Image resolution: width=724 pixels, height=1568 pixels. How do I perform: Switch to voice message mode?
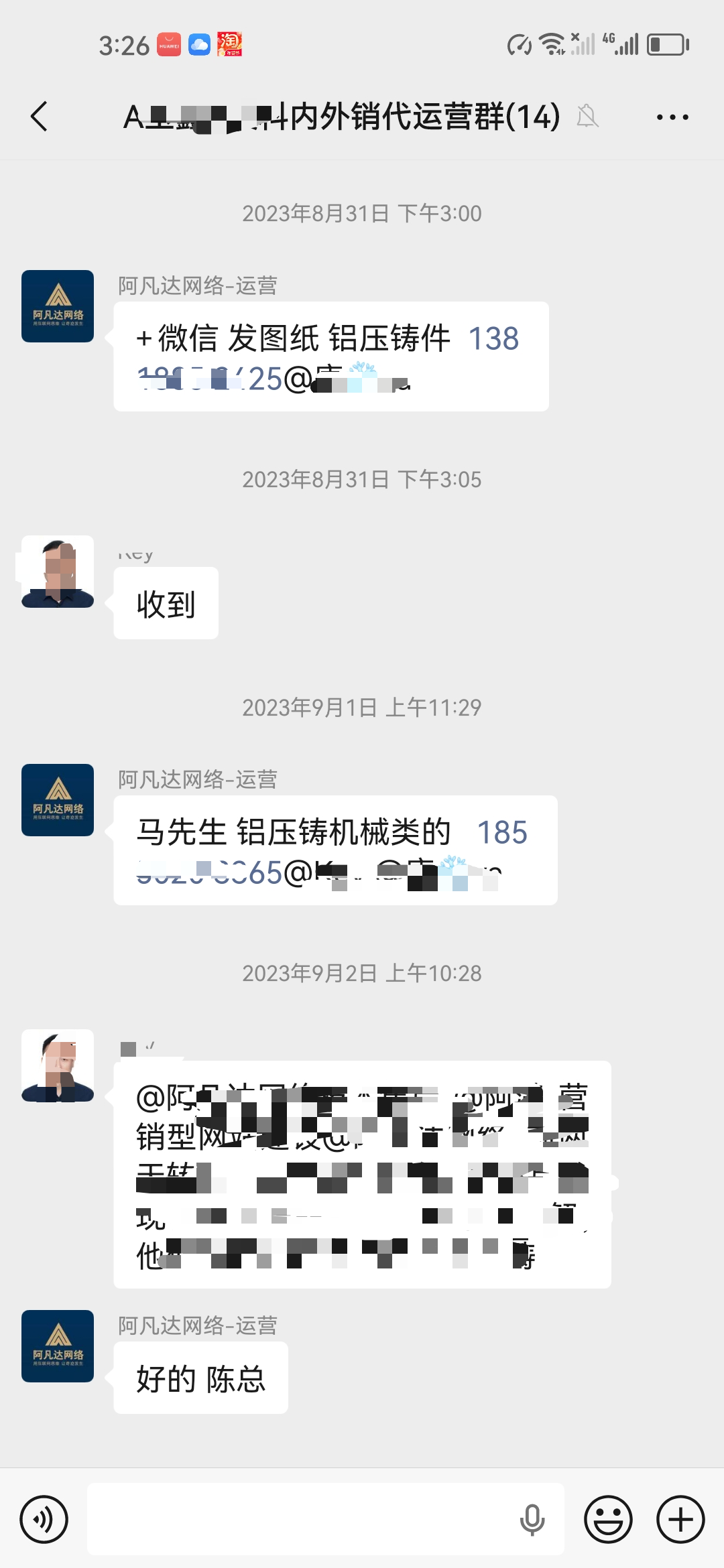(44, 1519)
